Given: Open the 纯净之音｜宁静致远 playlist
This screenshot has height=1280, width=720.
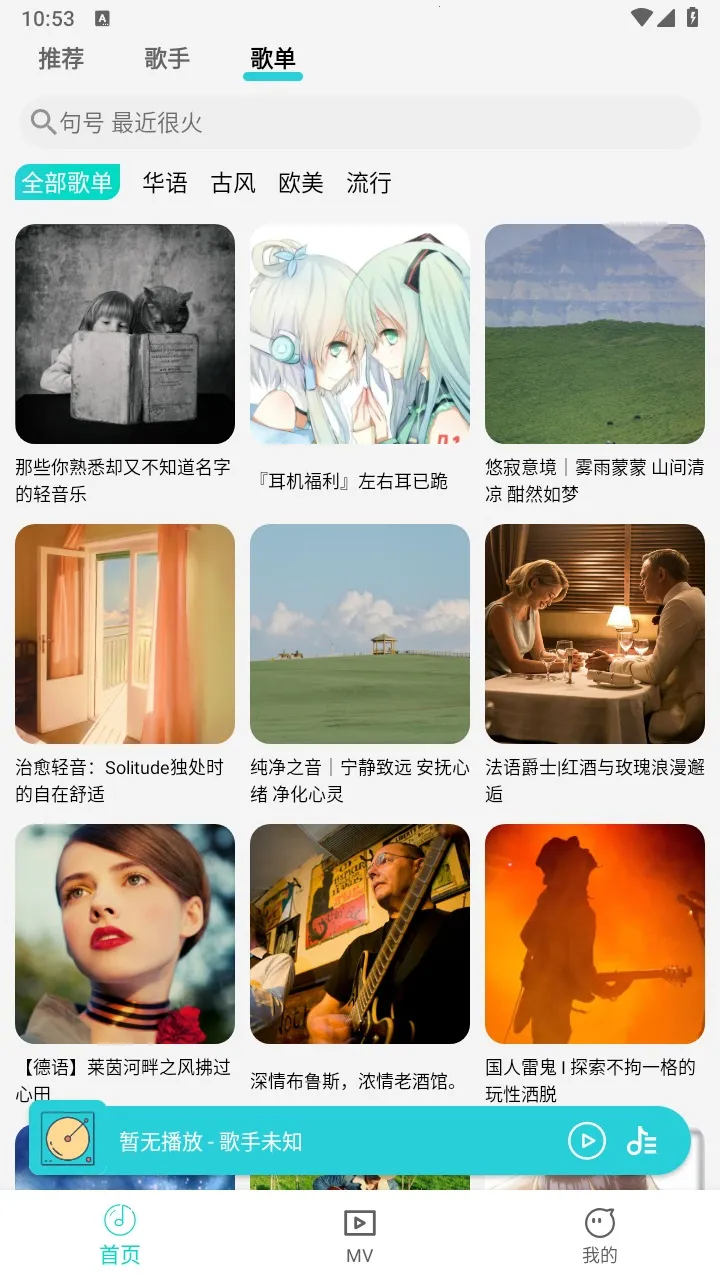Looking at the screenshot, I should [360, 634].
